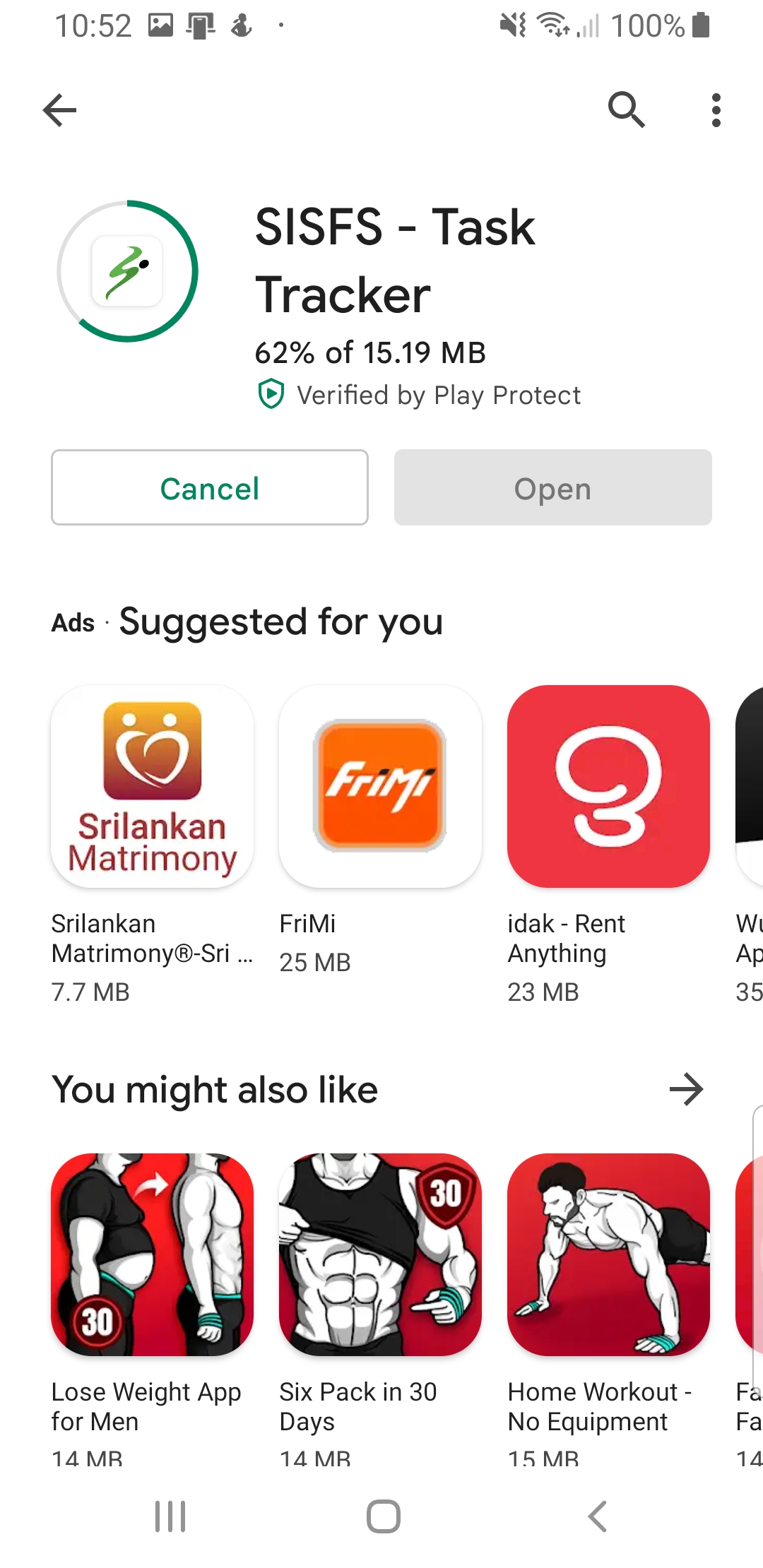The image size is (763, 1568).
Task: Open Lose Weight App for Men
Action: (x=153, y=1254)
